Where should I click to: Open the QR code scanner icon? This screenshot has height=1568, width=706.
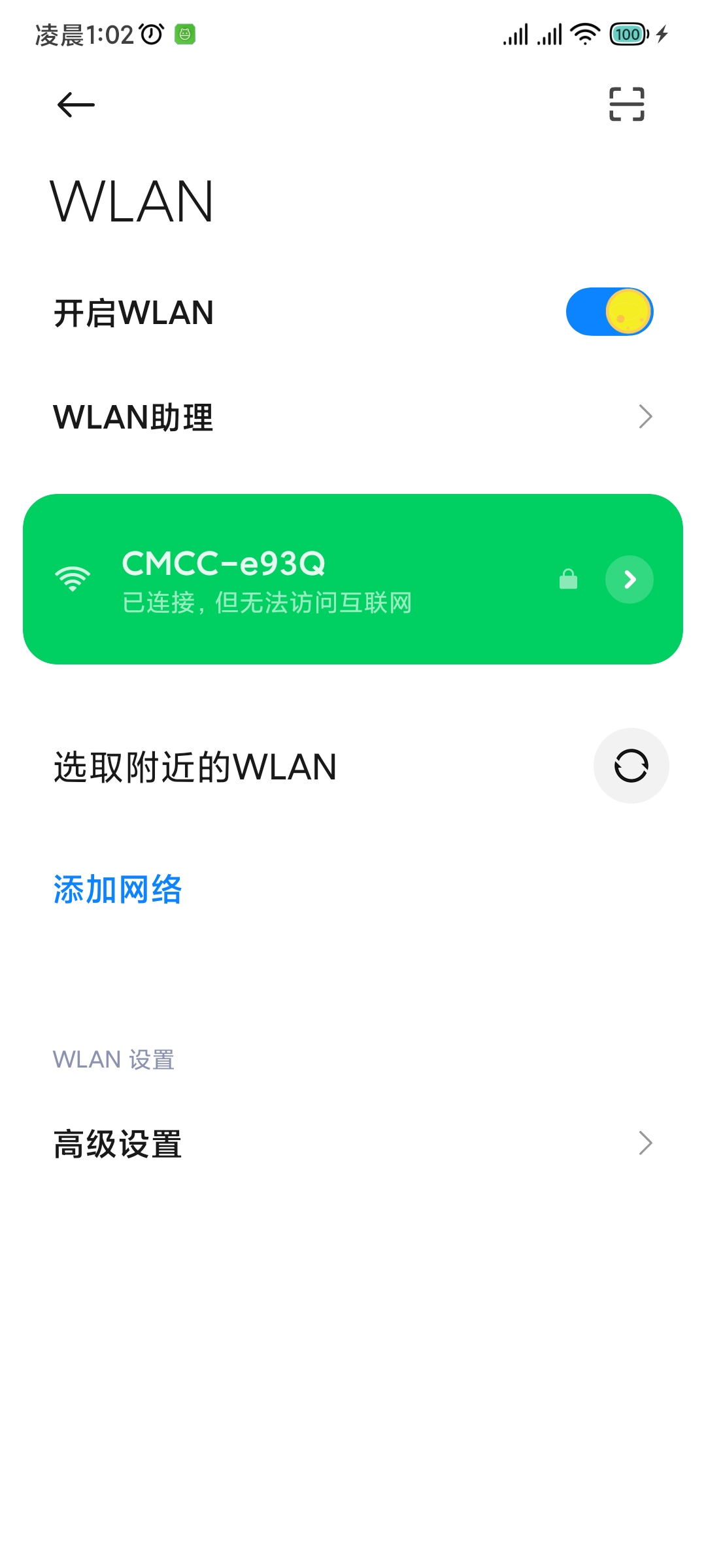[x=626, y=104]
